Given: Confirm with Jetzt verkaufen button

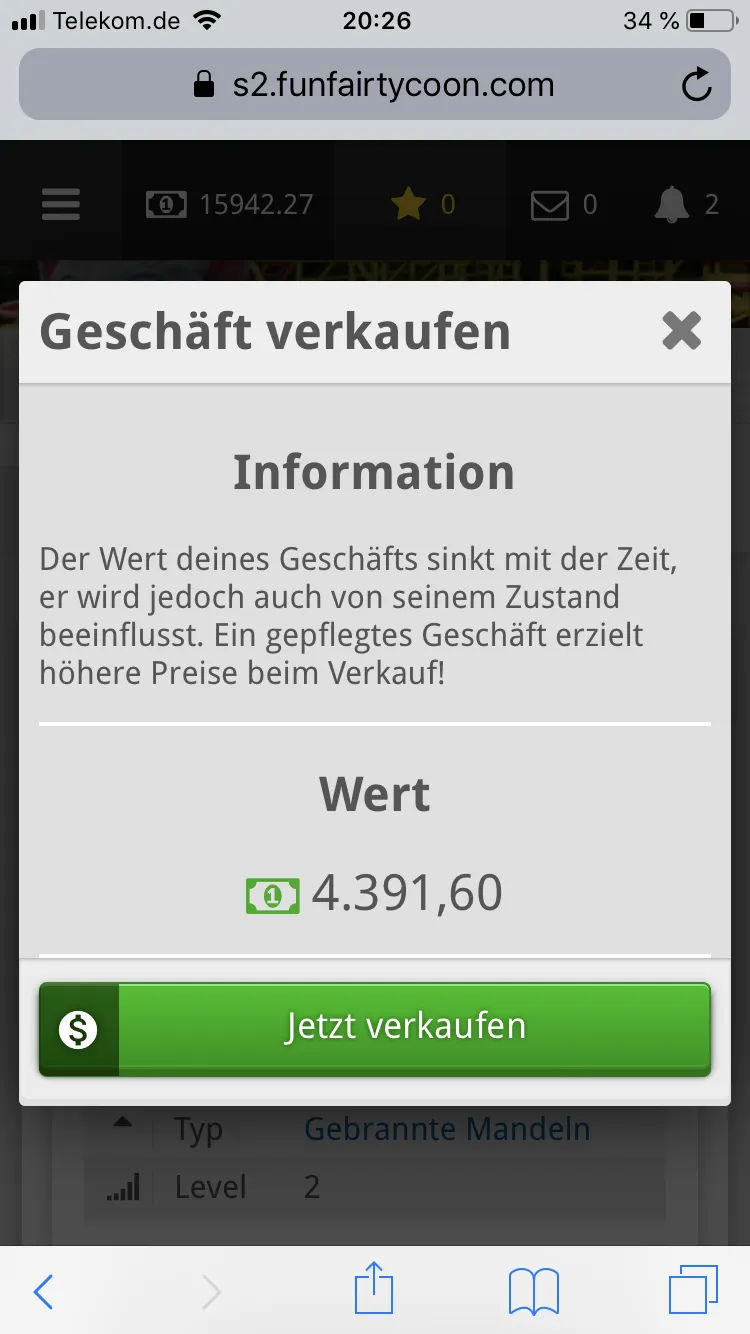Looking at the screenshot, I should (x=375, y=1028).
